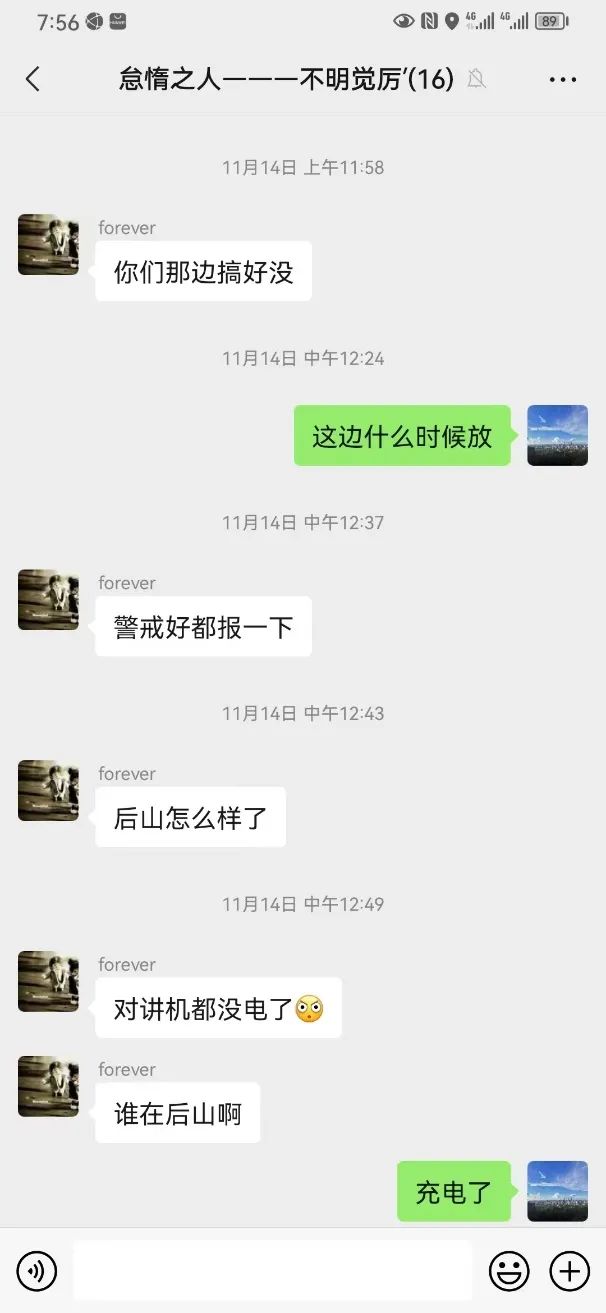Image resolution: width=606 pixels, height=1313 pixels.
Task: Go back to the chat list
Action: pos(33,80)
